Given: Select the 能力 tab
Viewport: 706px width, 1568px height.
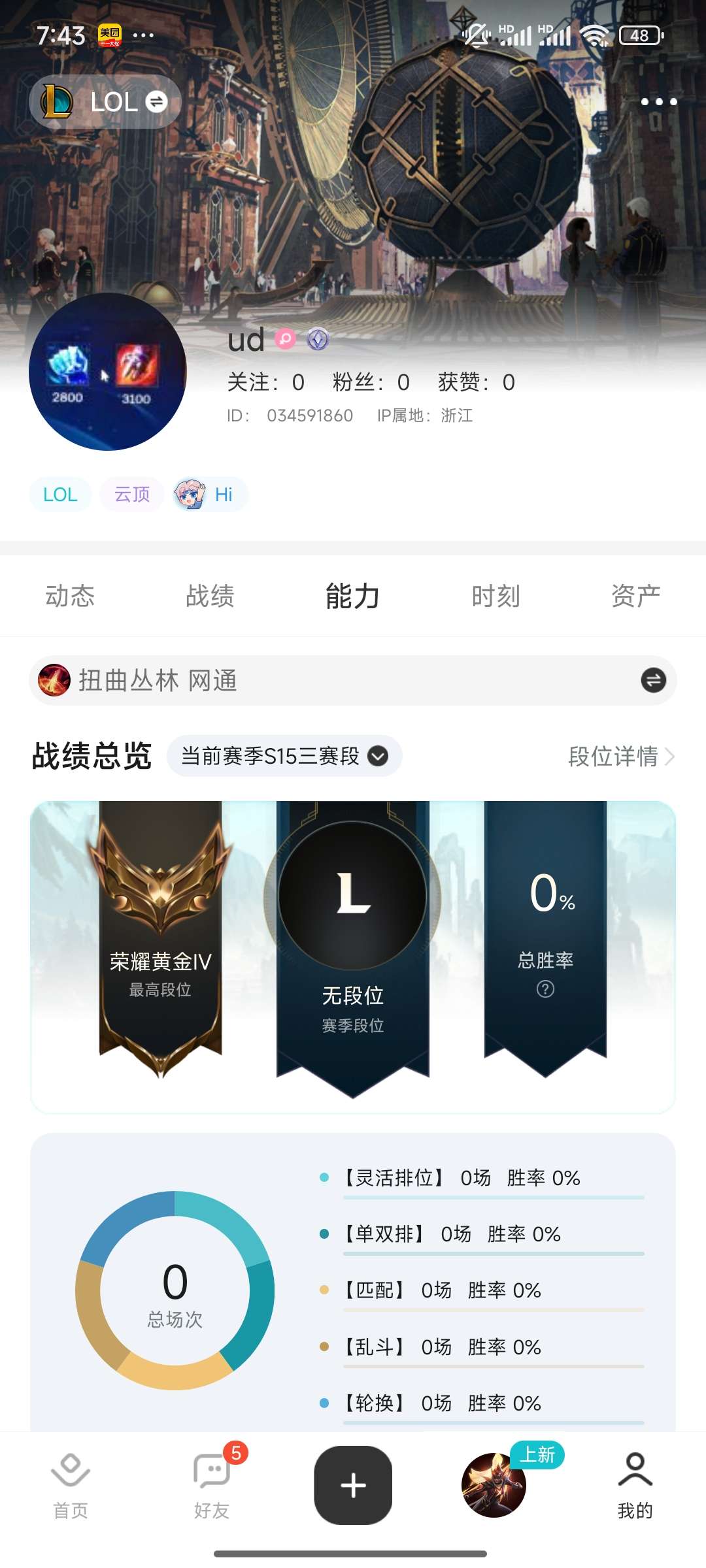Looking at the screenshot, I should pyautogui.click(x=353, y=596).
